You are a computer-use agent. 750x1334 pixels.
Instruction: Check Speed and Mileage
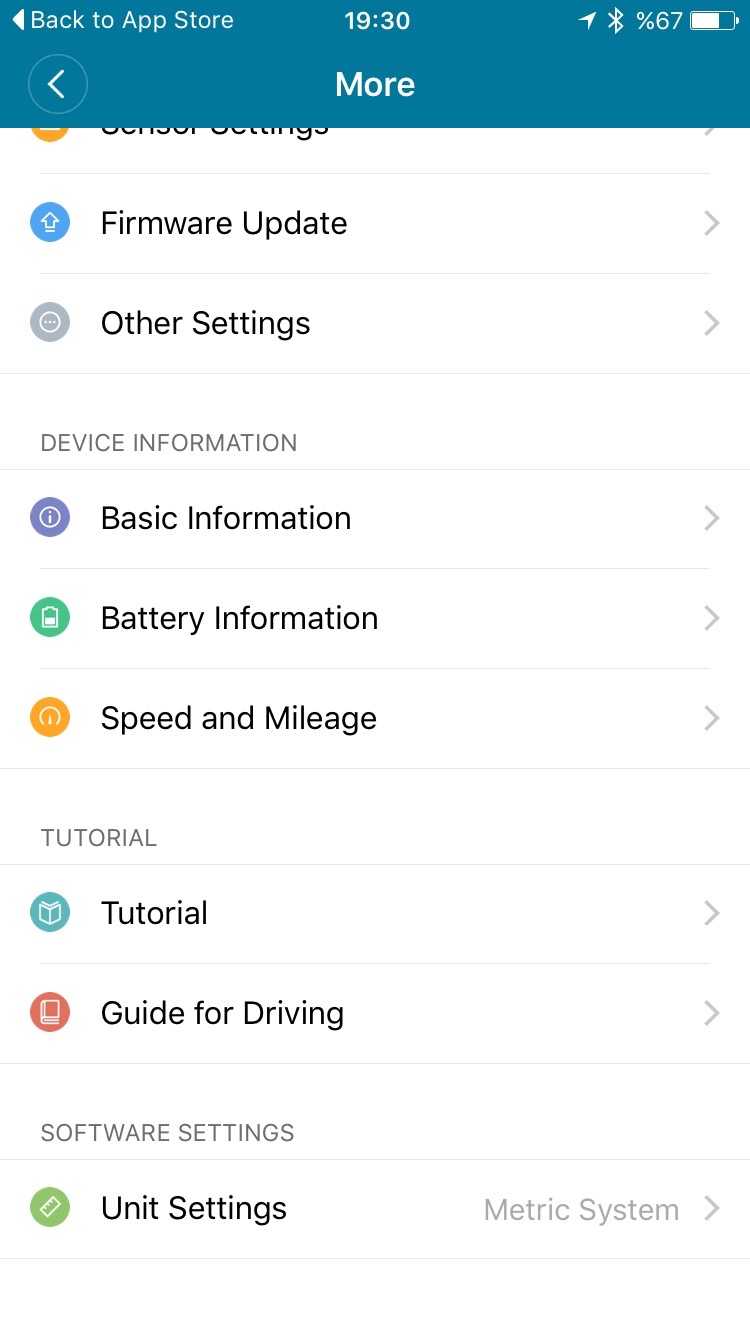pos(375,718)
